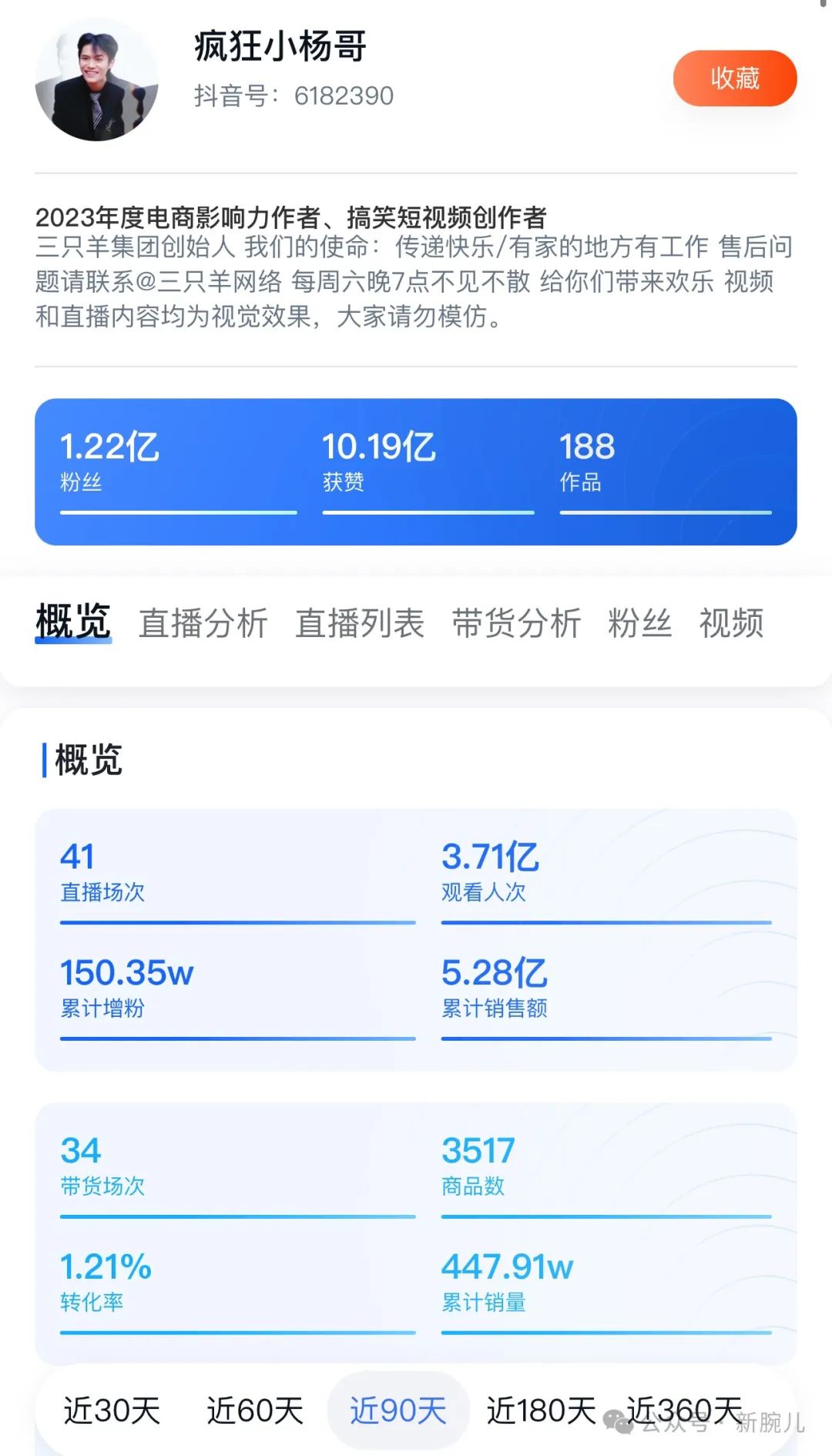832x1456 pixels.
Task: Select the 近30天 time range
Action: [112, 1411]
